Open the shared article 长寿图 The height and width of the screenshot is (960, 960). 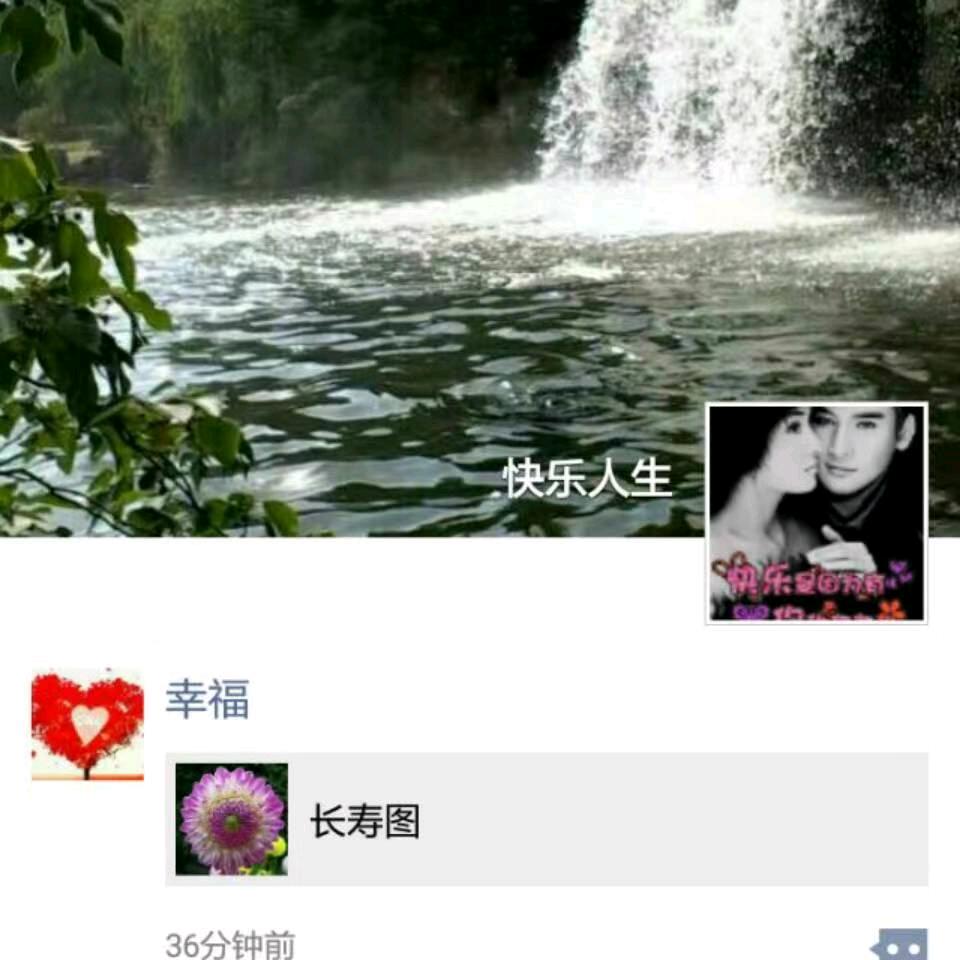[x=546, y=819]
